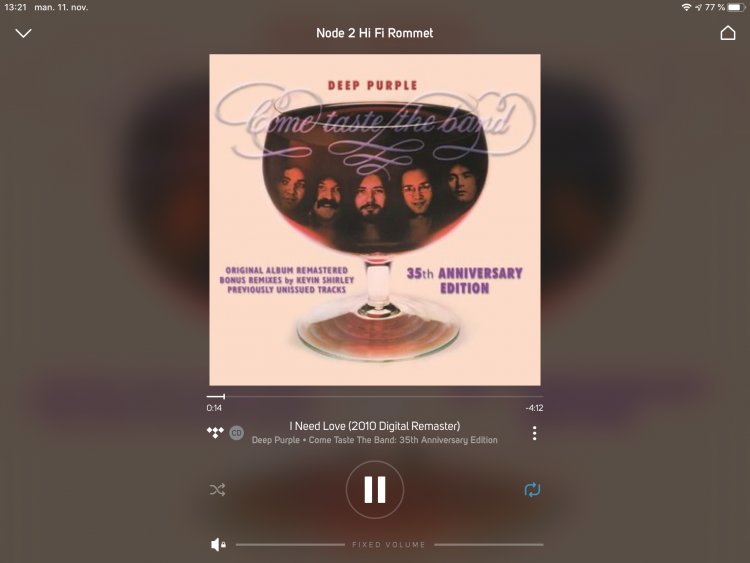This screenshot has height=563, width=750.
Task: Tap the fixed volume speaker icon
Action: 217,545
